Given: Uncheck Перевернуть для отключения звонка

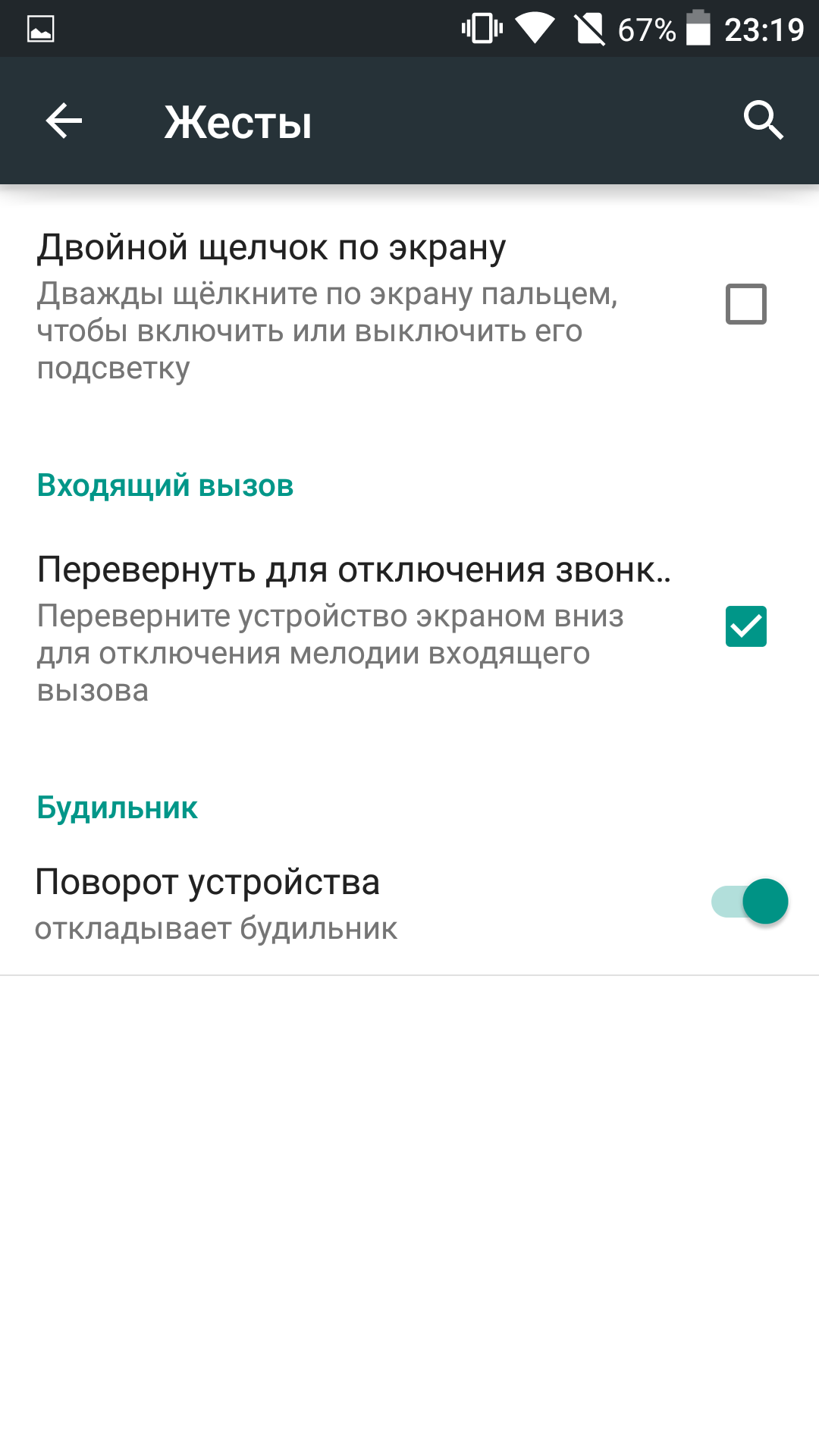Looking at the screenshot, I should tap(746, 626).
